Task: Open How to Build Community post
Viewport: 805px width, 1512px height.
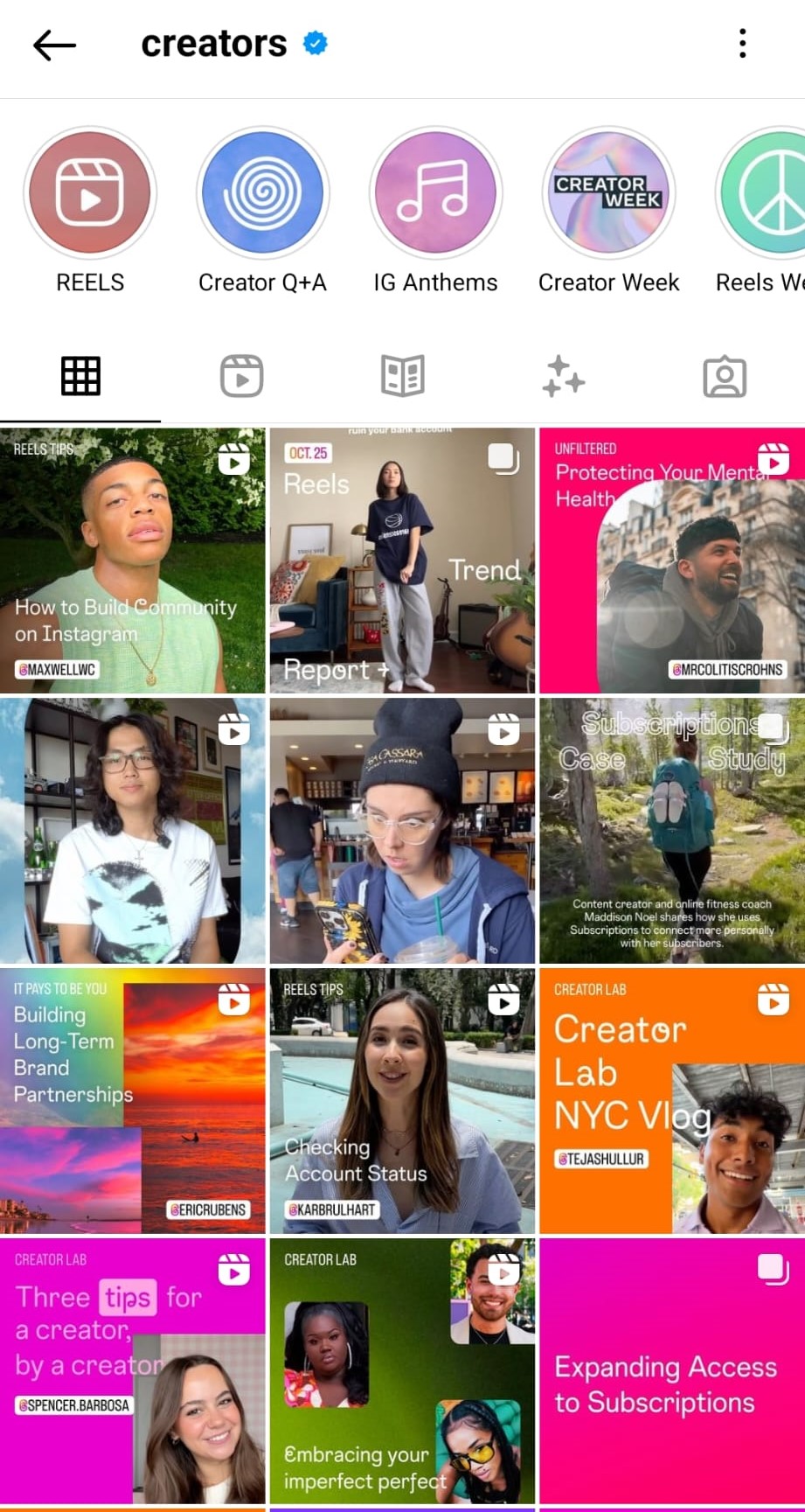Action: point(132,561)
